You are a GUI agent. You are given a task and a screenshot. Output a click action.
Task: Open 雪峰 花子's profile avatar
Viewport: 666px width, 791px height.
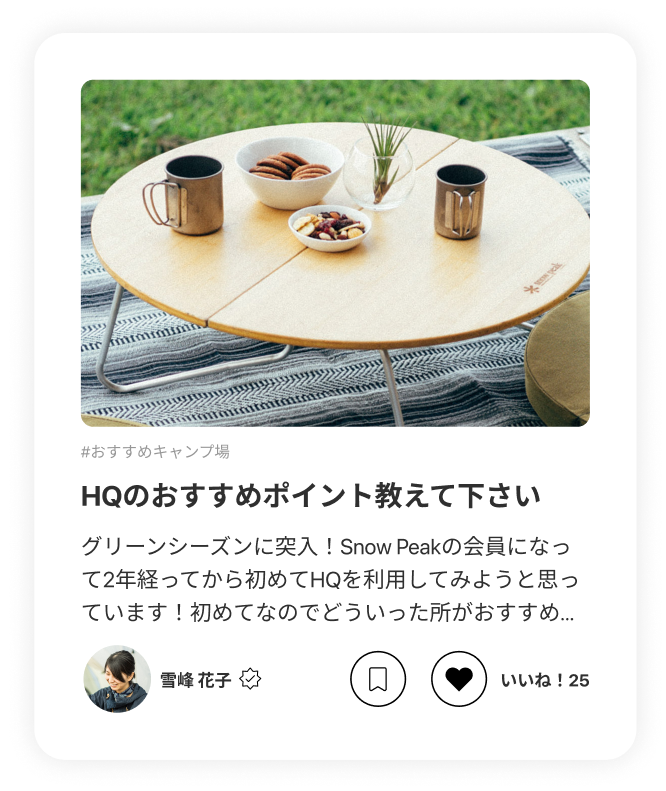click(x=117, y=679)
